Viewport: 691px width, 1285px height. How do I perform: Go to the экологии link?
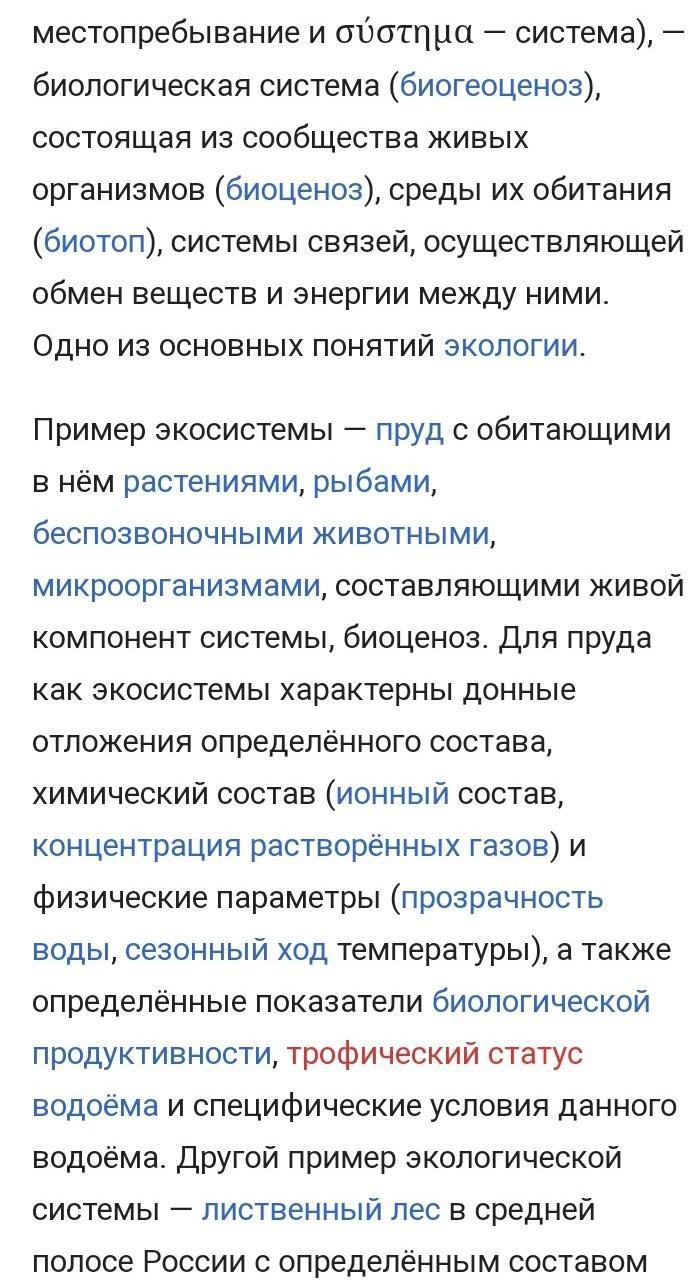tap(511, 346)
